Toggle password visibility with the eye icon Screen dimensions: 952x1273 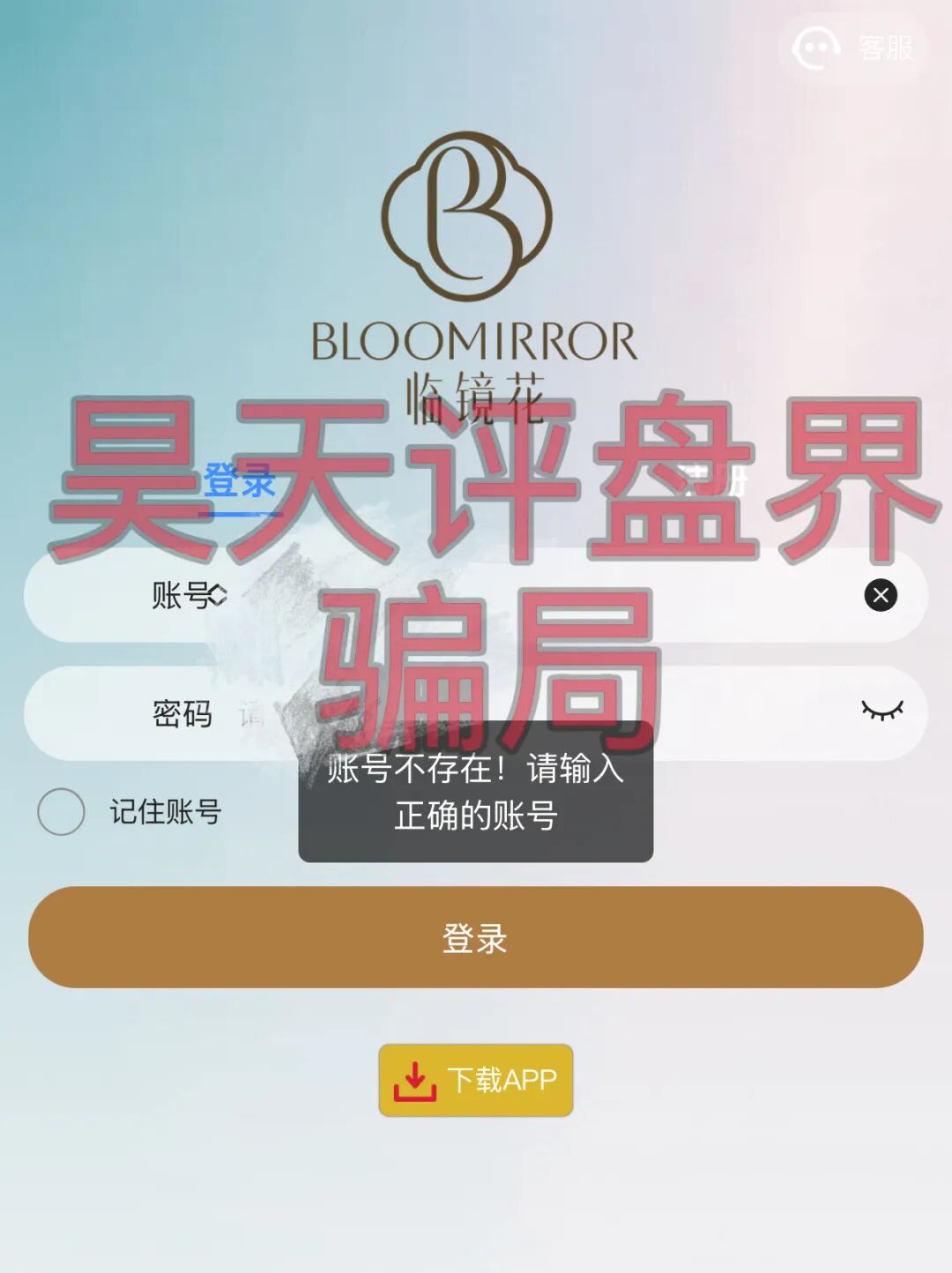tap(882, 711)
